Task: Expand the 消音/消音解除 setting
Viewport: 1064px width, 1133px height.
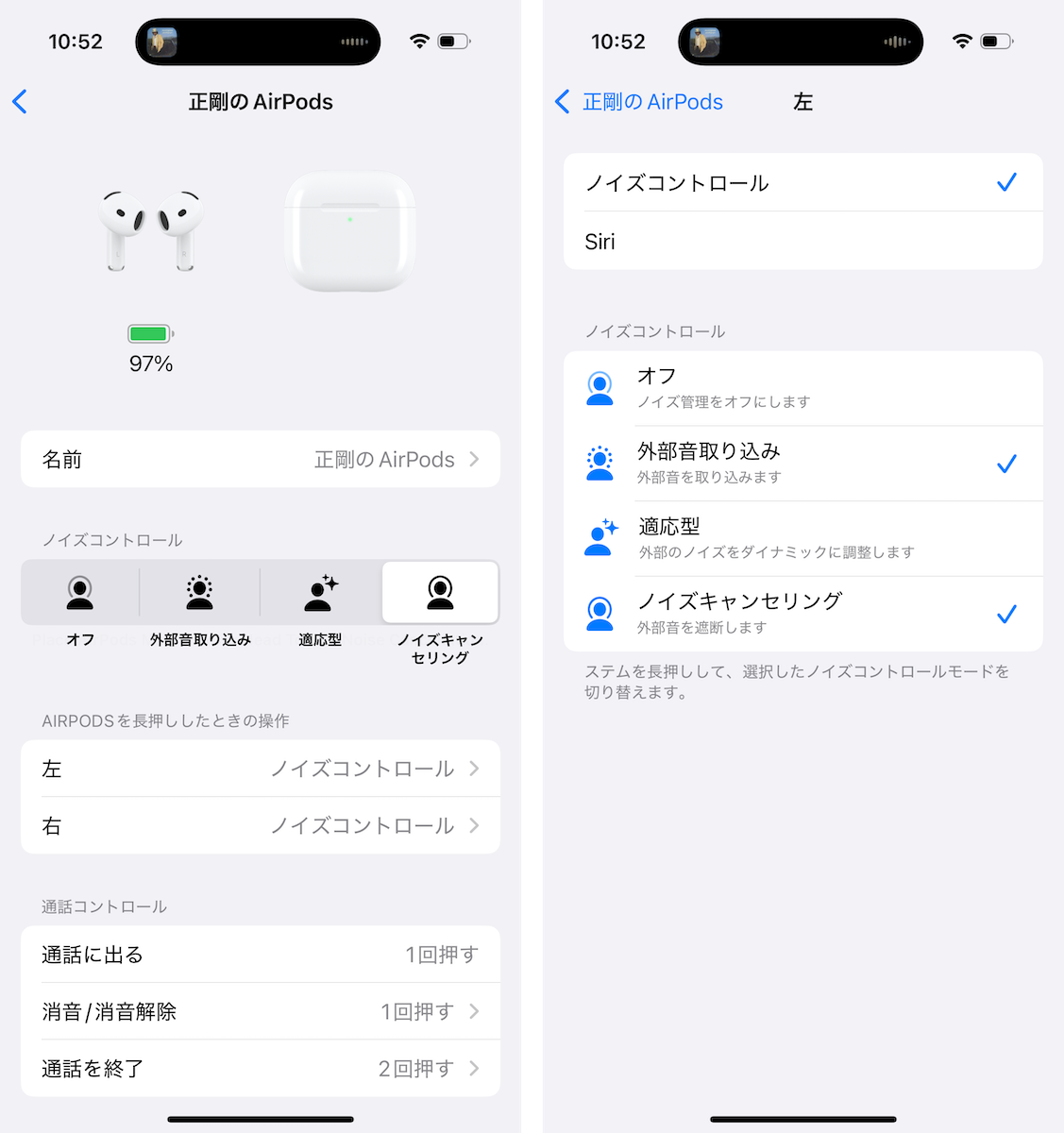Action: pyautogui.click(x=262, y=1011)
